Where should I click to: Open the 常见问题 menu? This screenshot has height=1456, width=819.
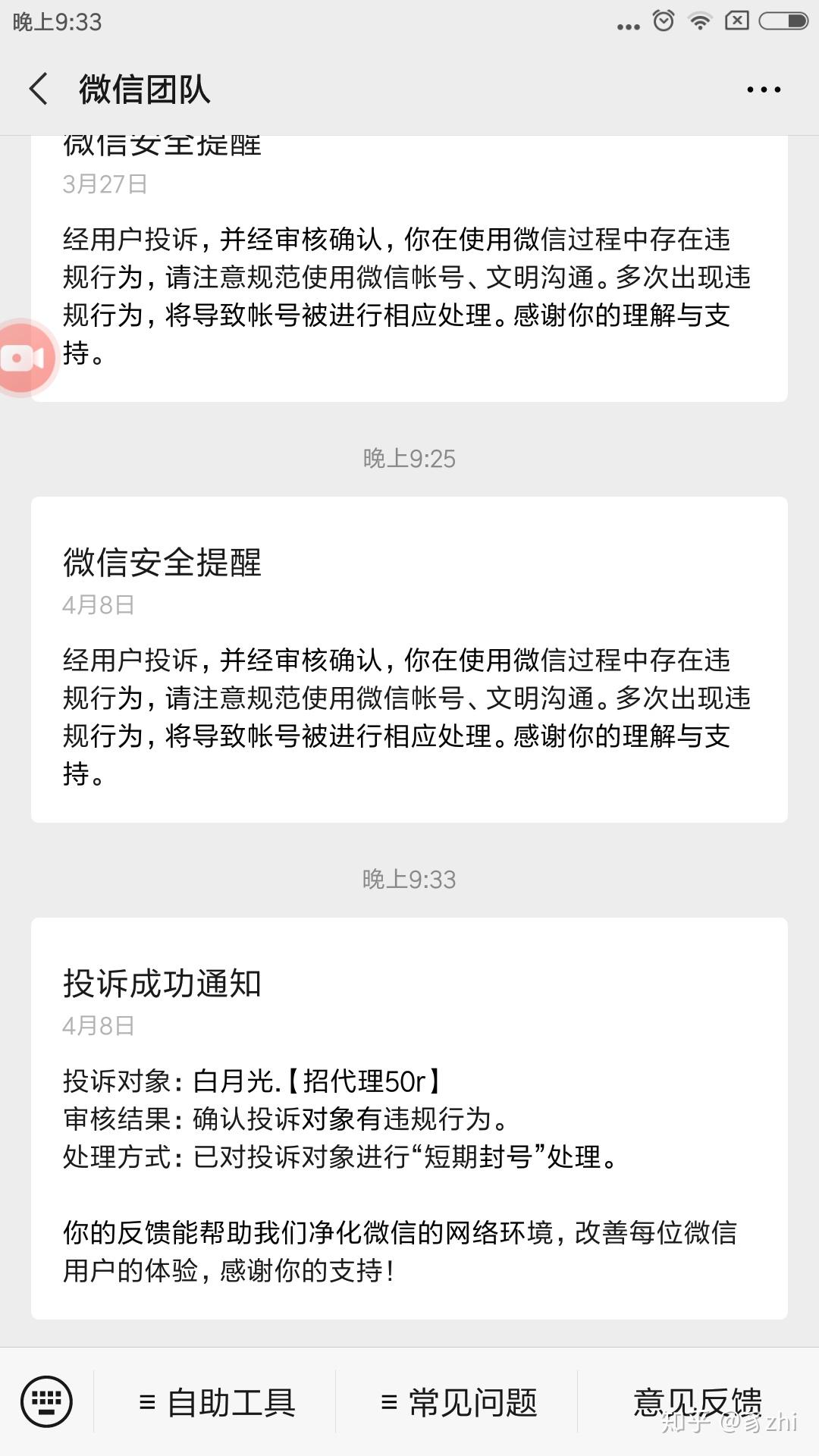[459, 1402]
